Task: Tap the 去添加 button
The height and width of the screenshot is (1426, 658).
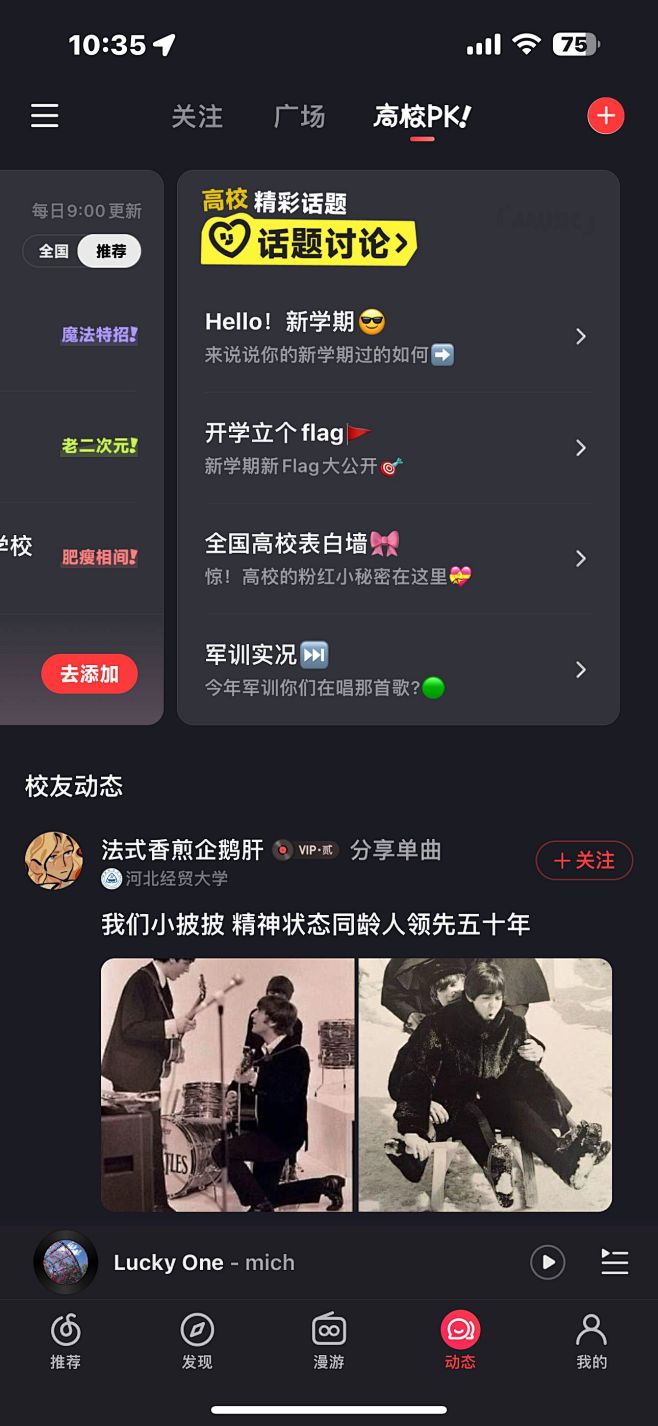Action: point(89,674)
